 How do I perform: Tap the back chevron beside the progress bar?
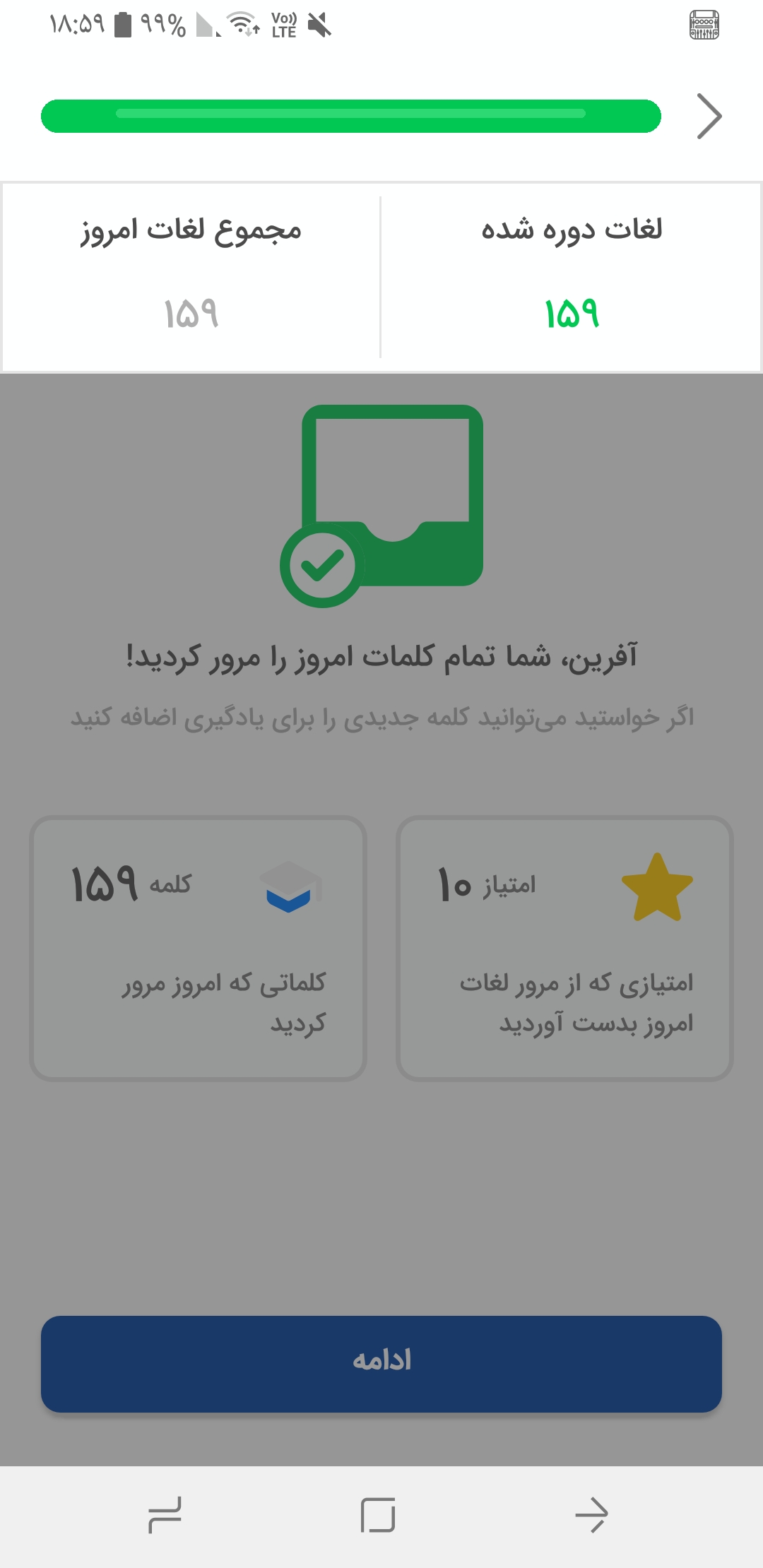coord(709,116)
